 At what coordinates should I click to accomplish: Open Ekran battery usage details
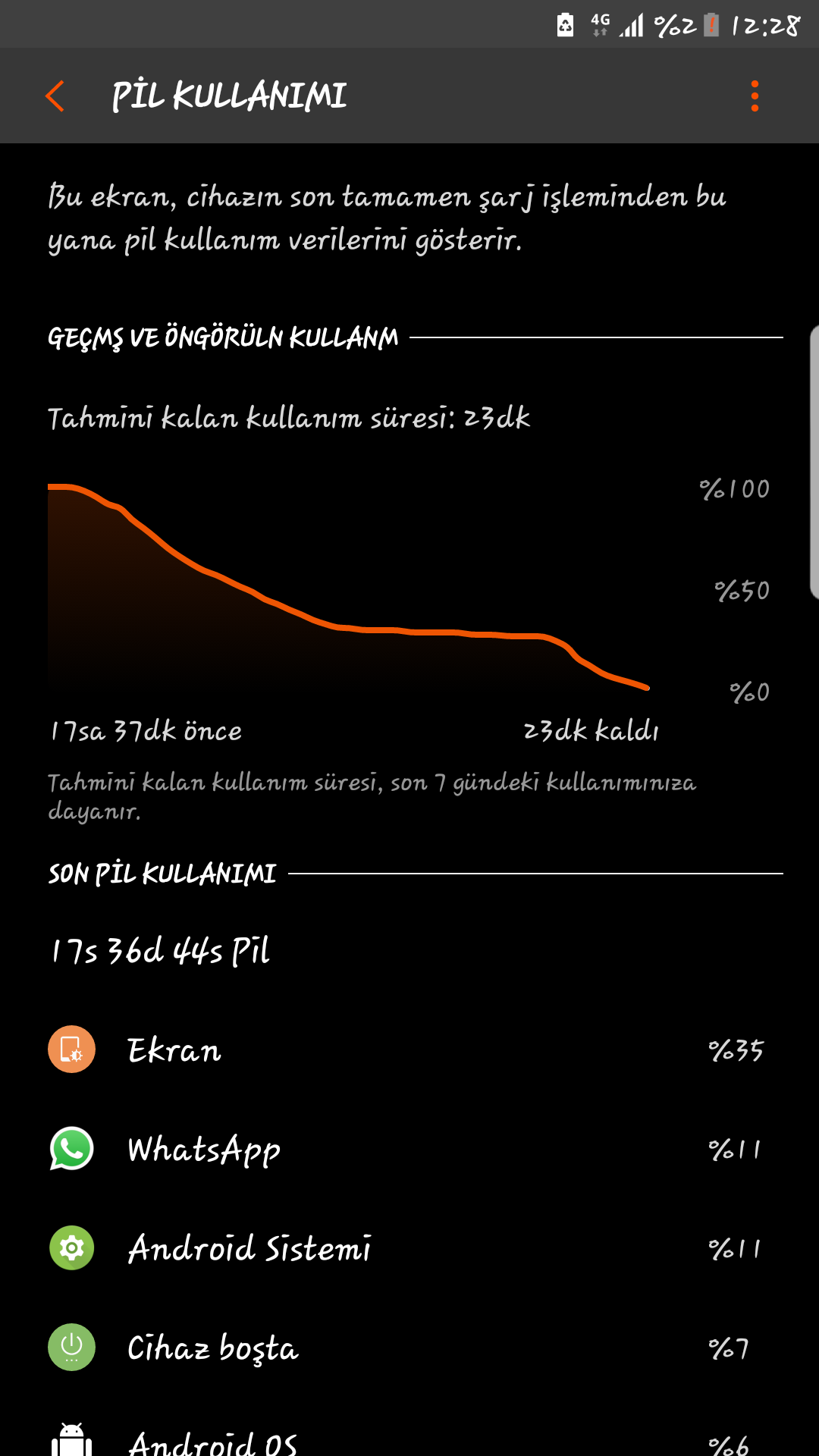click(x=409, y=1050)
